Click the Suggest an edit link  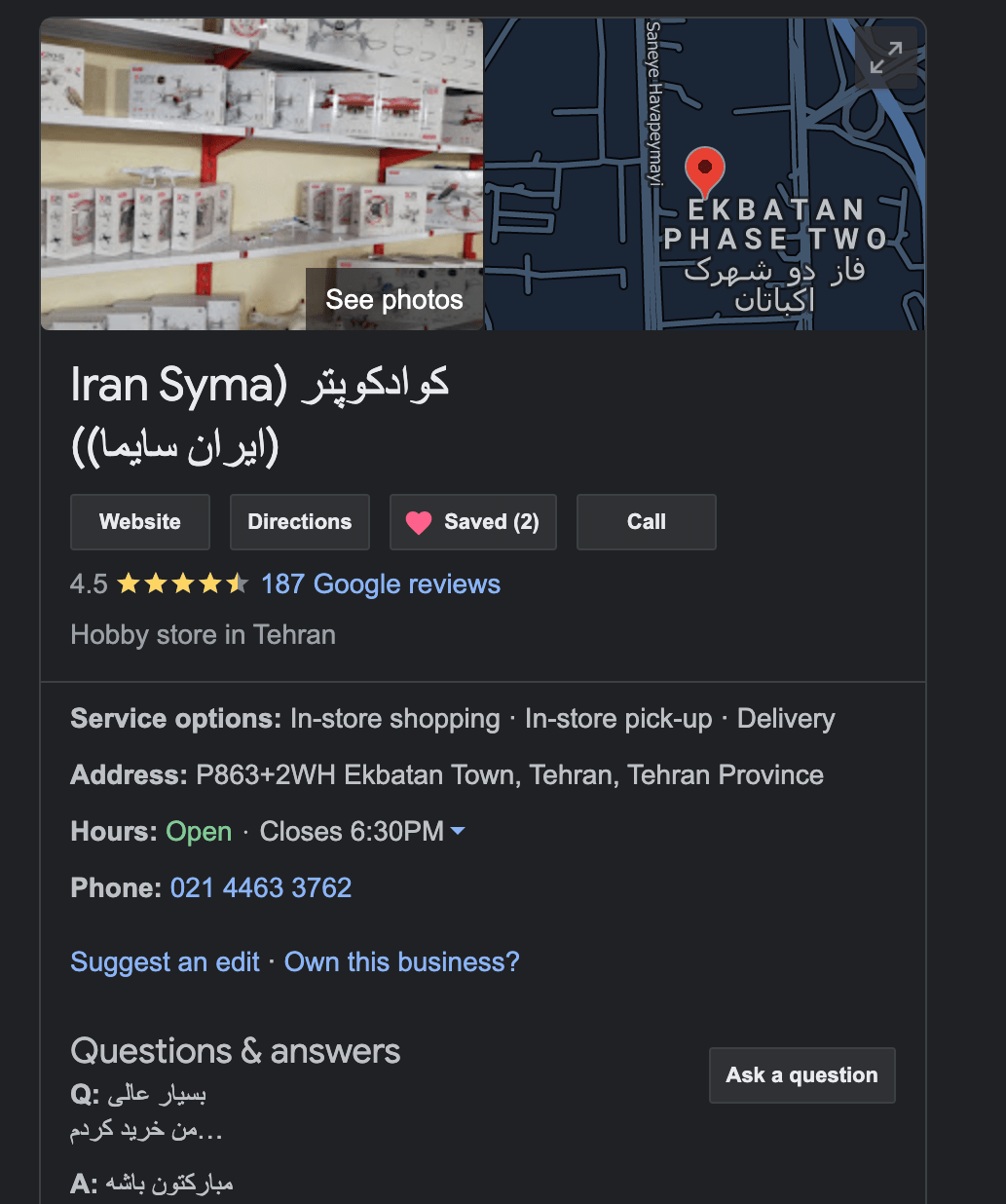(x=164, y=962)
